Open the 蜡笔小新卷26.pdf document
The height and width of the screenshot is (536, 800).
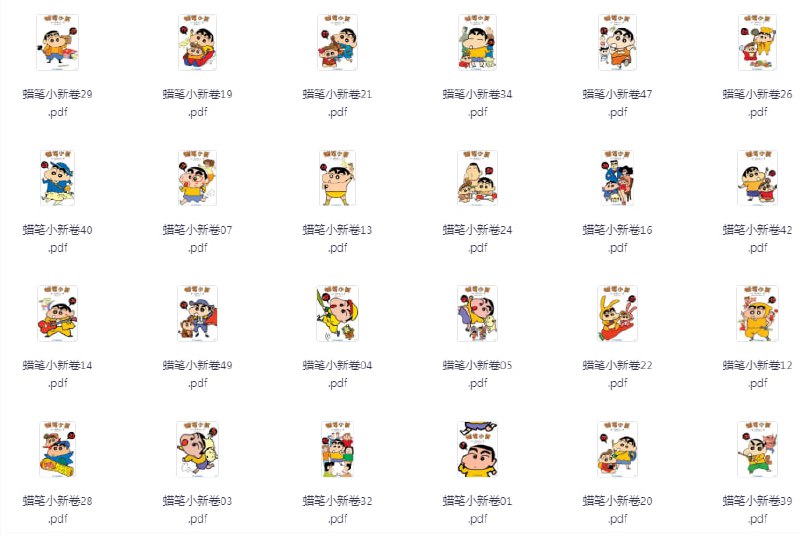[x=757, y=43]
